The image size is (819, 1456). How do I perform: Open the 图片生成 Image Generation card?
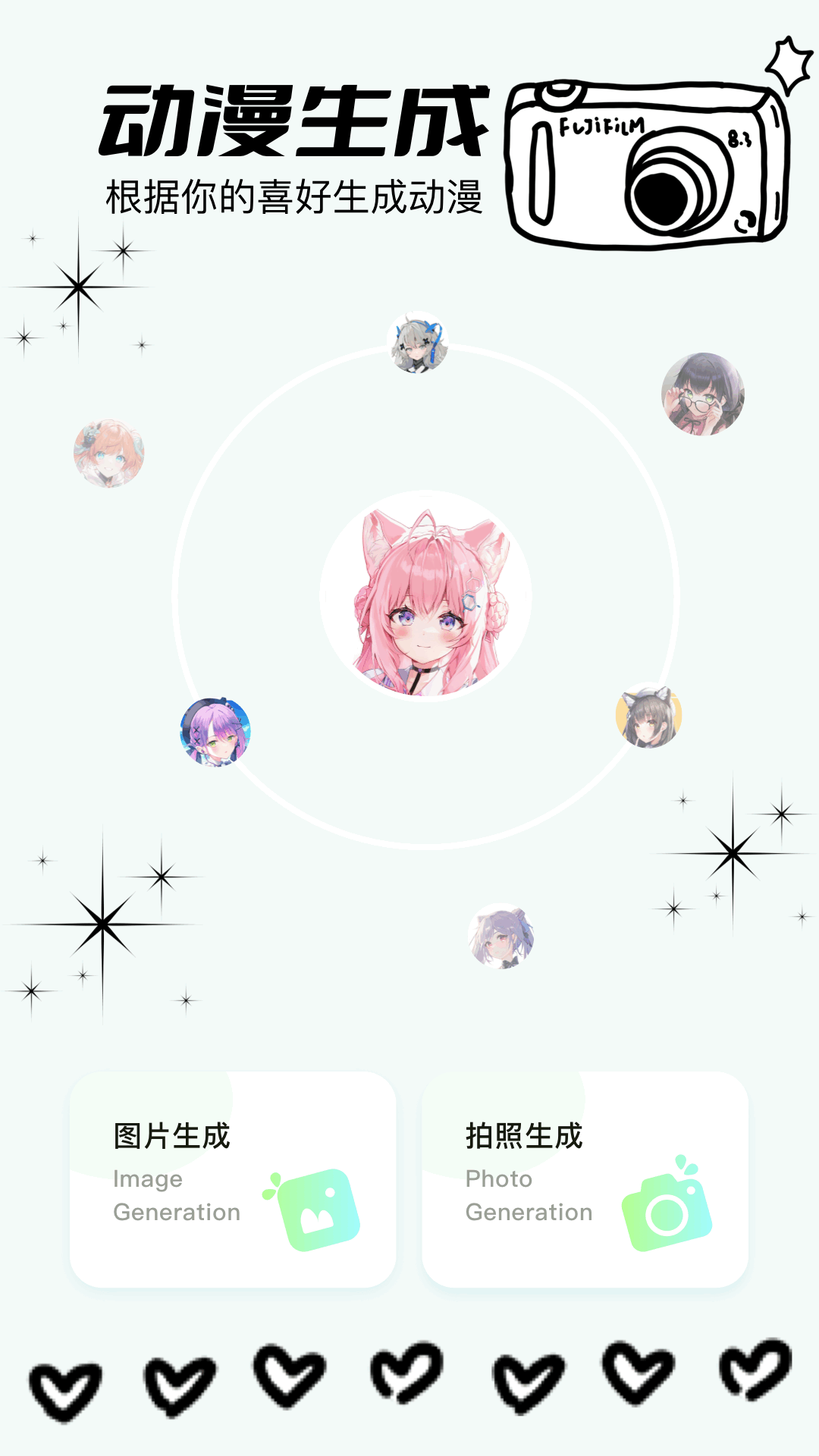point(233,1179)
